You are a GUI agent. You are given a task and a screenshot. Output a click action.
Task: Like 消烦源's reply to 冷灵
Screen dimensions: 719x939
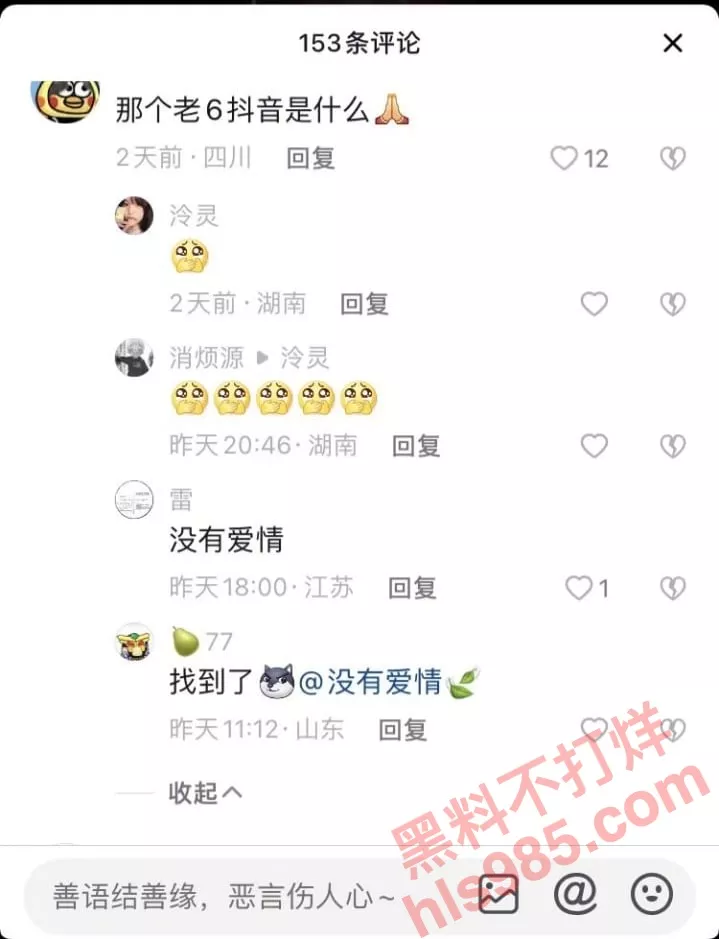coord(594,446)
